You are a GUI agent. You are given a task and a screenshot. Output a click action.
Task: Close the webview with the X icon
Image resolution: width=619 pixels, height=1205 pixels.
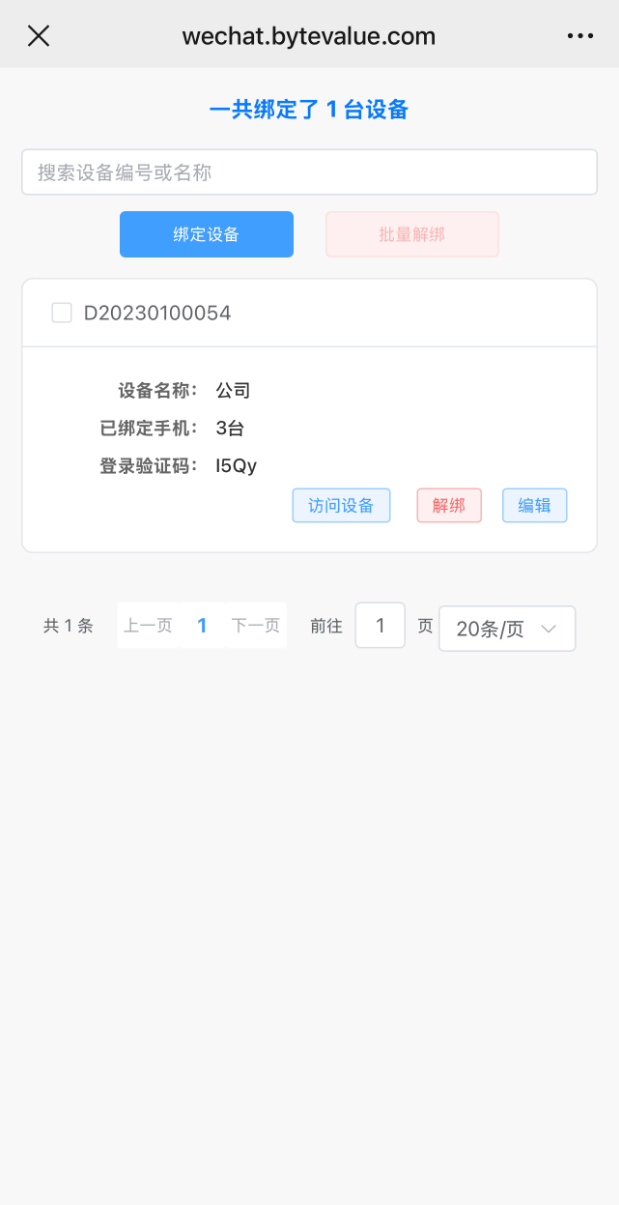[38, 36]
